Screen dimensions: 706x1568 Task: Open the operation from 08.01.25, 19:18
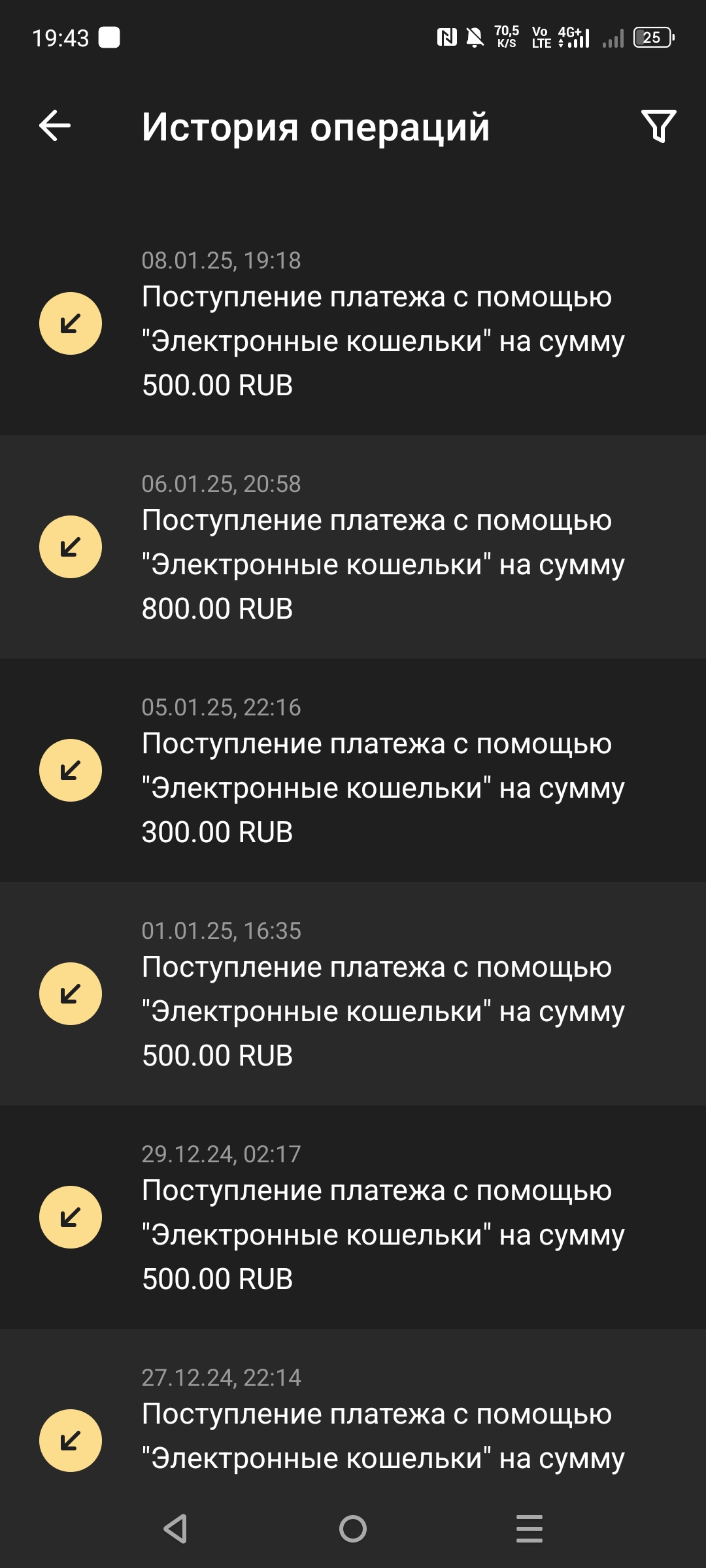(x=353, y=324)
